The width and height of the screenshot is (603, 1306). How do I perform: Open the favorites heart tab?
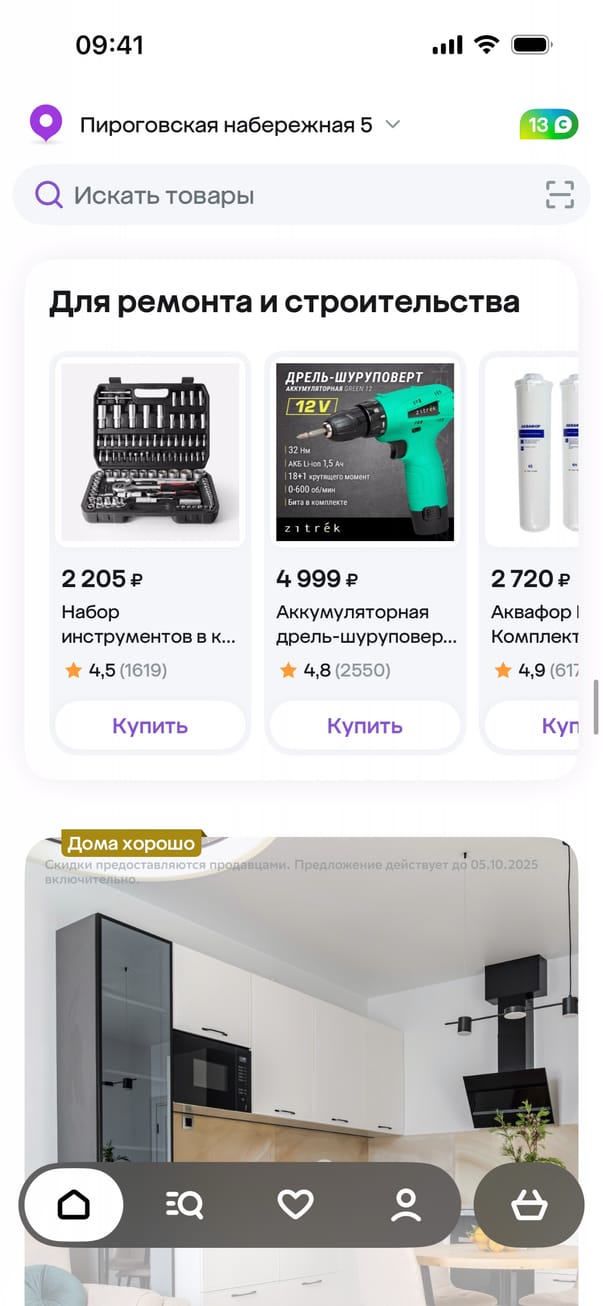coord(295,1205)
